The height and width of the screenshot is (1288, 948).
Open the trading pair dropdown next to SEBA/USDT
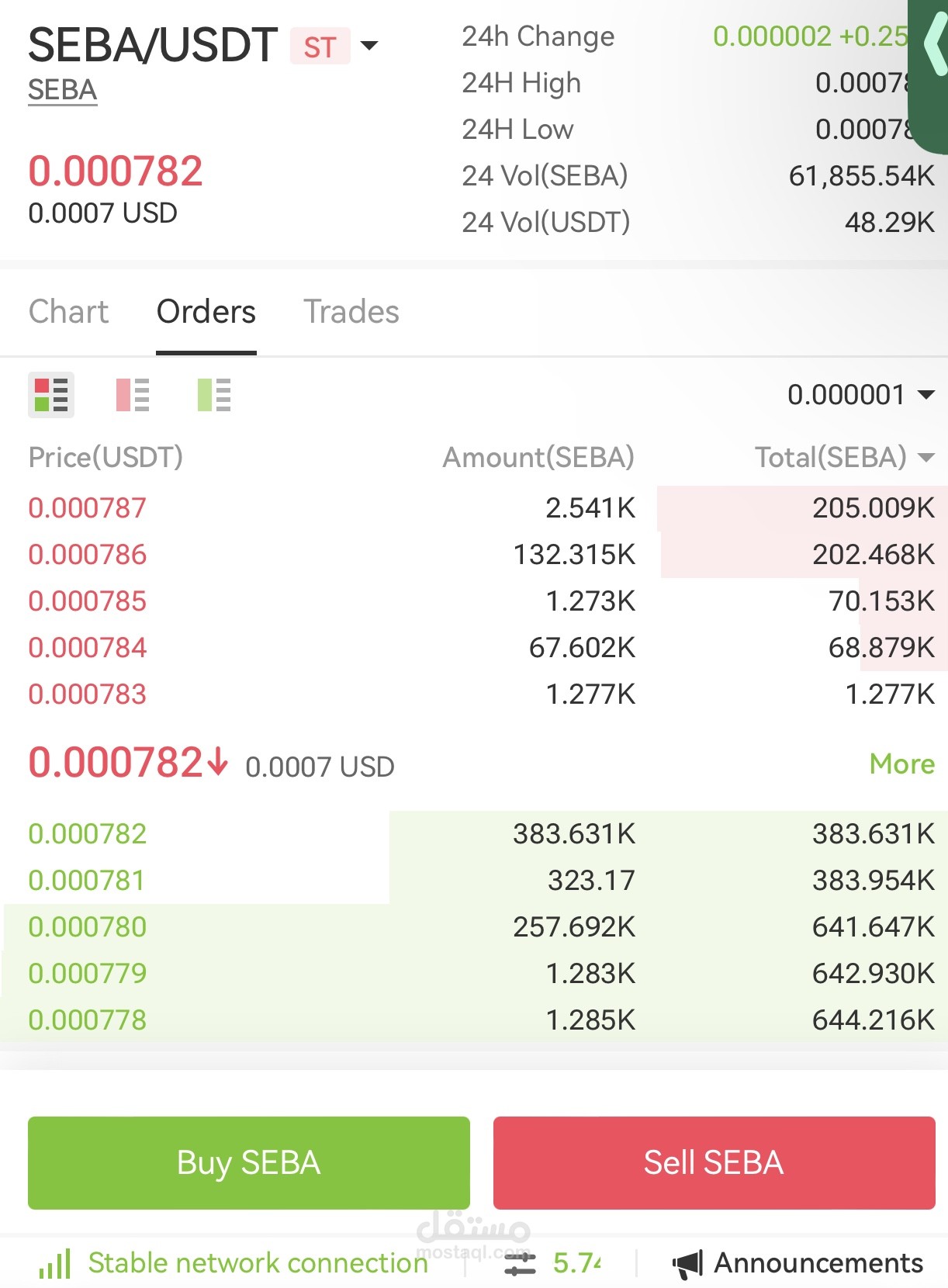tap(371, 47)
